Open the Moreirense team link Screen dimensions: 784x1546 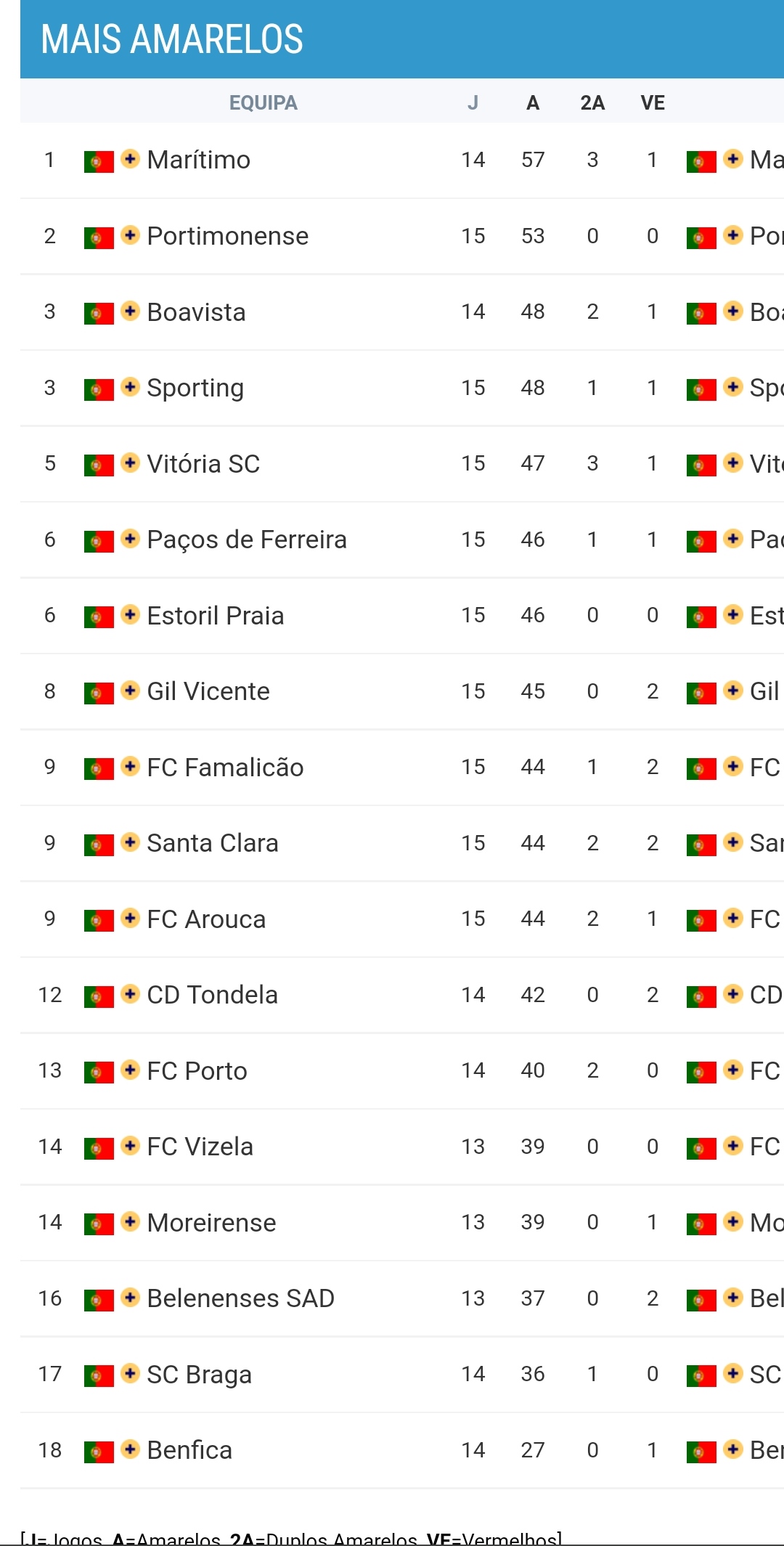(211, 1223)
